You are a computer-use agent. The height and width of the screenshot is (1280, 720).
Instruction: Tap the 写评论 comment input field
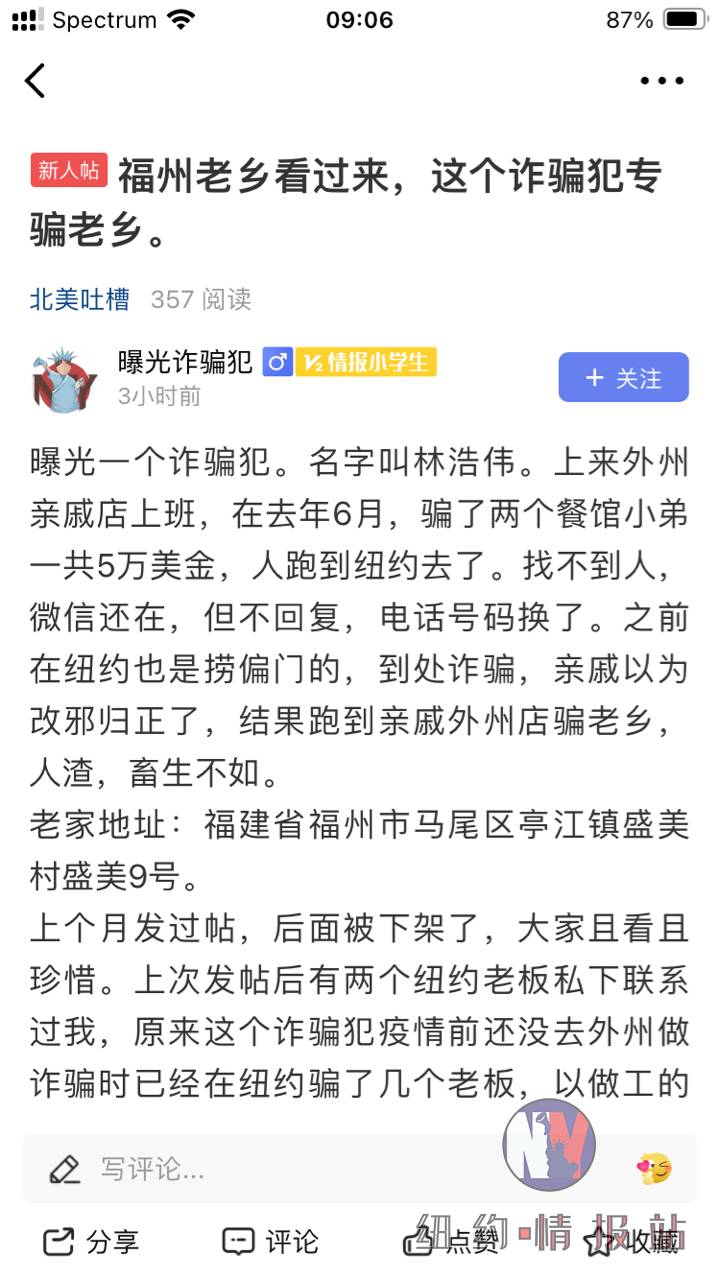click(x=300, y=1168)
